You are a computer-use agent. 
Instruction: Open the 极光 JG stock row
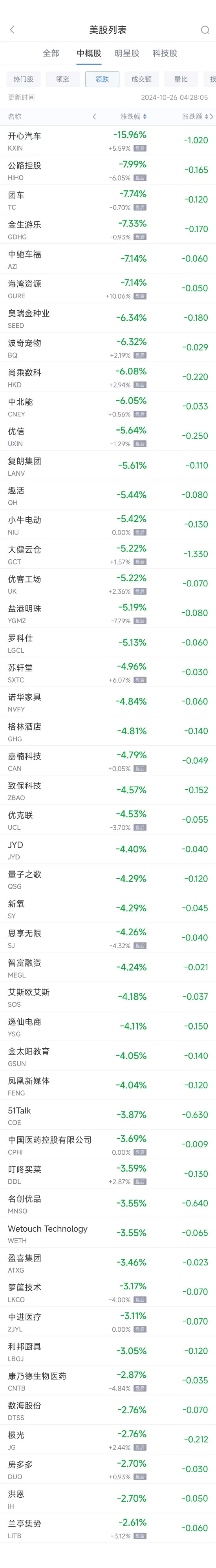tap(108, 1440)
